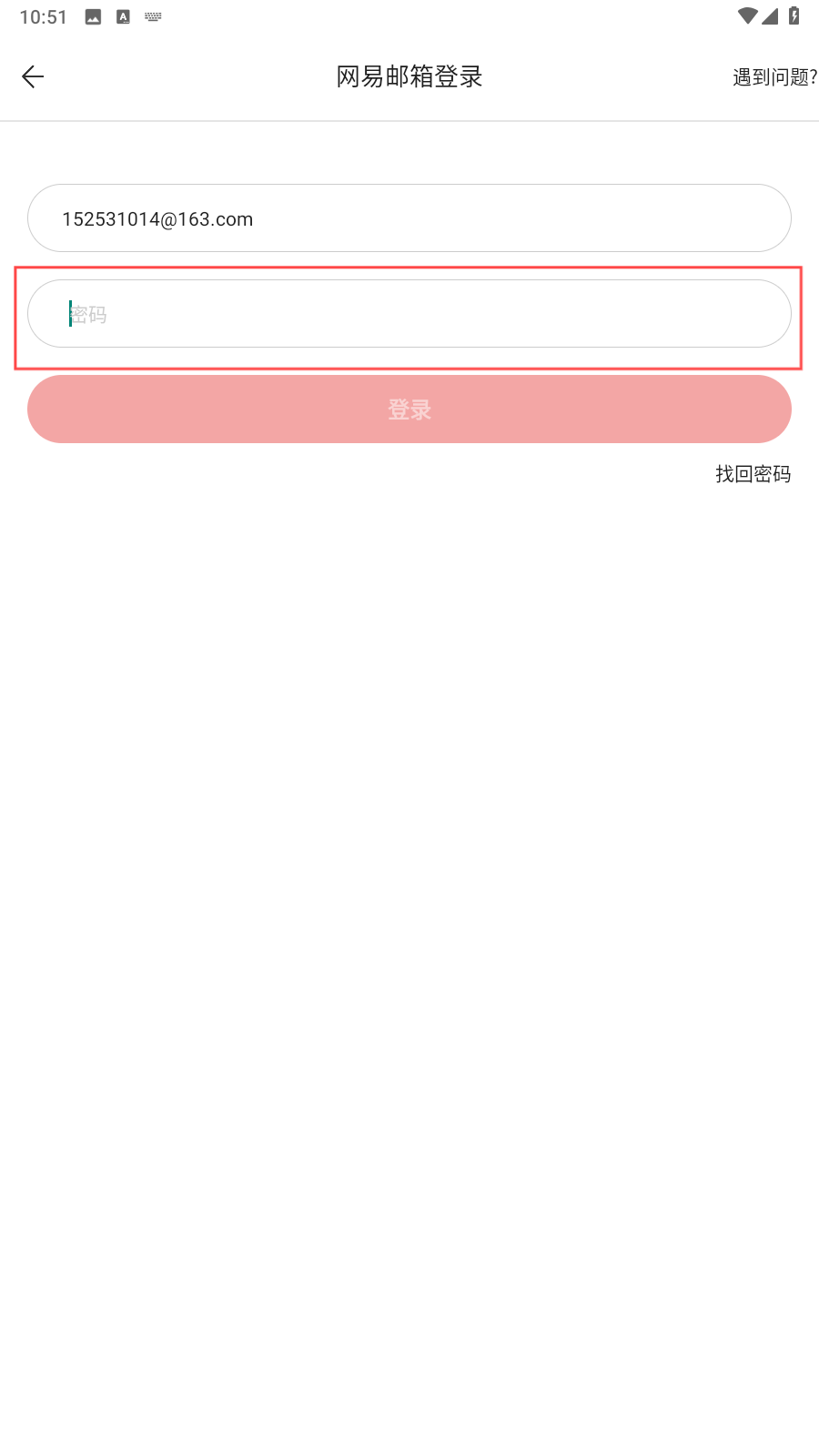Tap the 登录 login button
Viewport: 819px width, 1456px height.
coord(409,409)
